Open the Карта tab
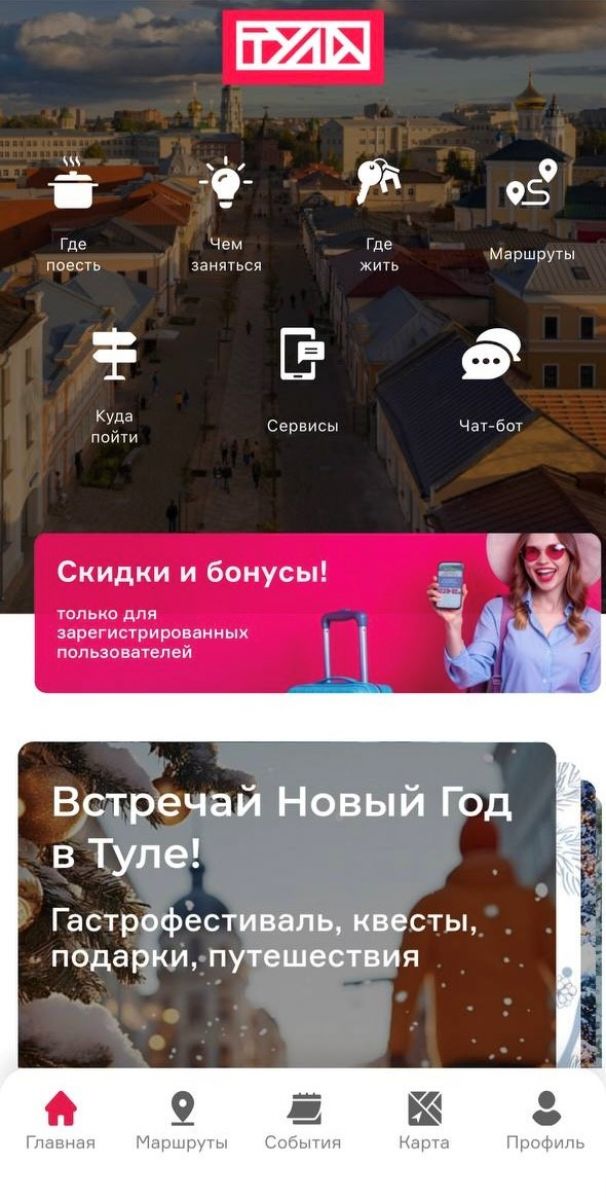This screenshot has height=1200, width=606. tap(424, 1121)
